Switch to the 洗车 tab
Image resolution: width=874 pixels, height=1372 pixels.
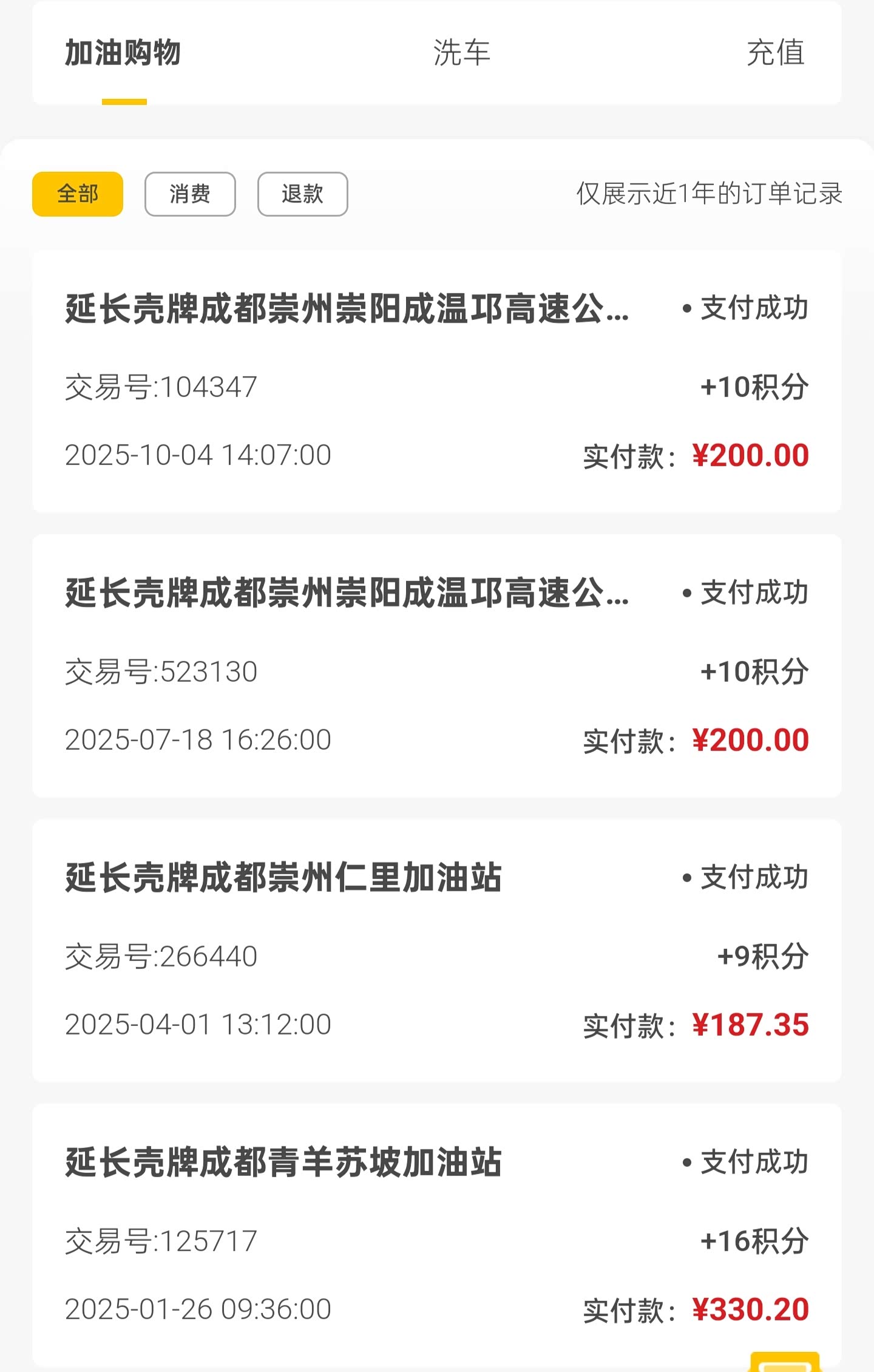[461, 52]
